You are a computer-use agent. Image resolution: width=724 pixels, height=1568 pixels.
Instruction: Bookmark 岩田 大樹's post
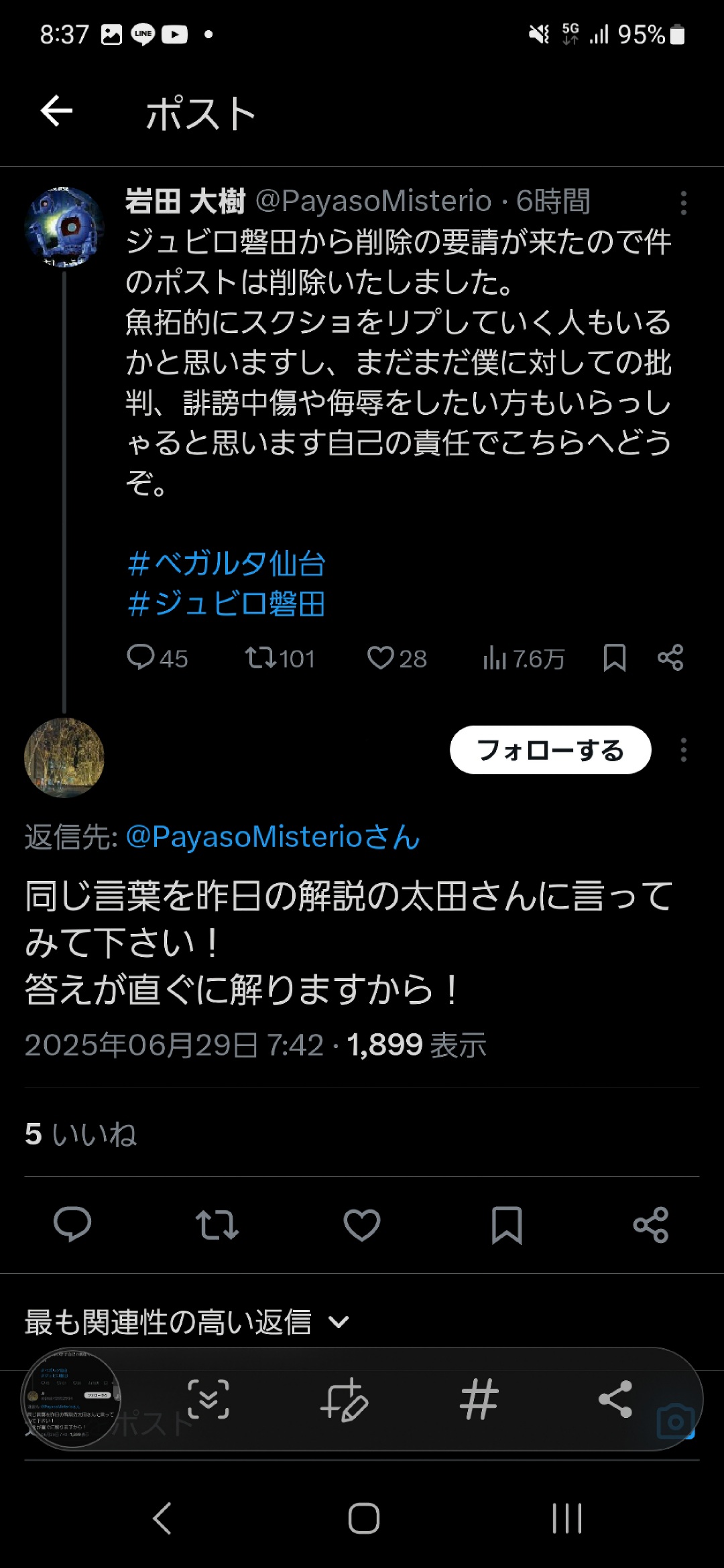coord(614,658)
